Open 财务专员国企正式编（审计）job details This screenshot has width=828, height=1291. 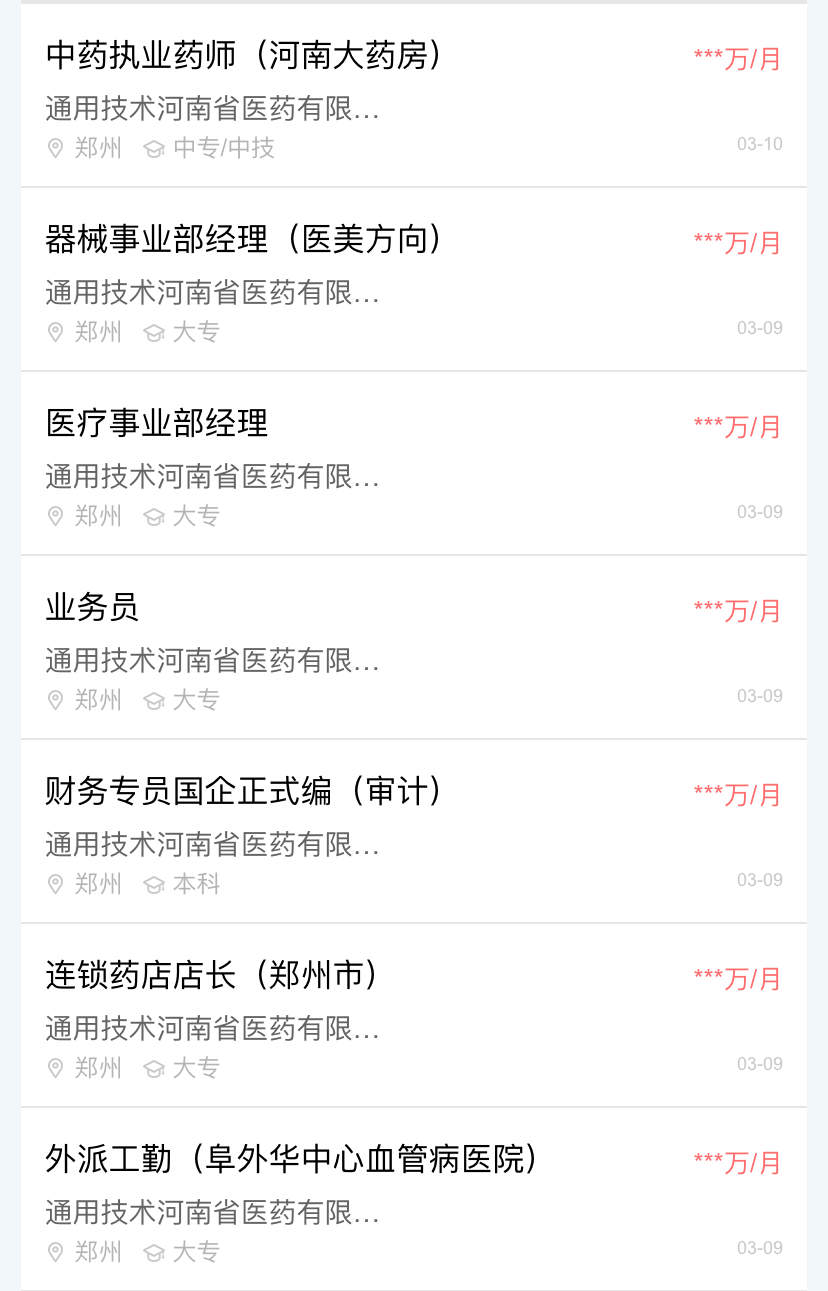[x=245, y=792]
